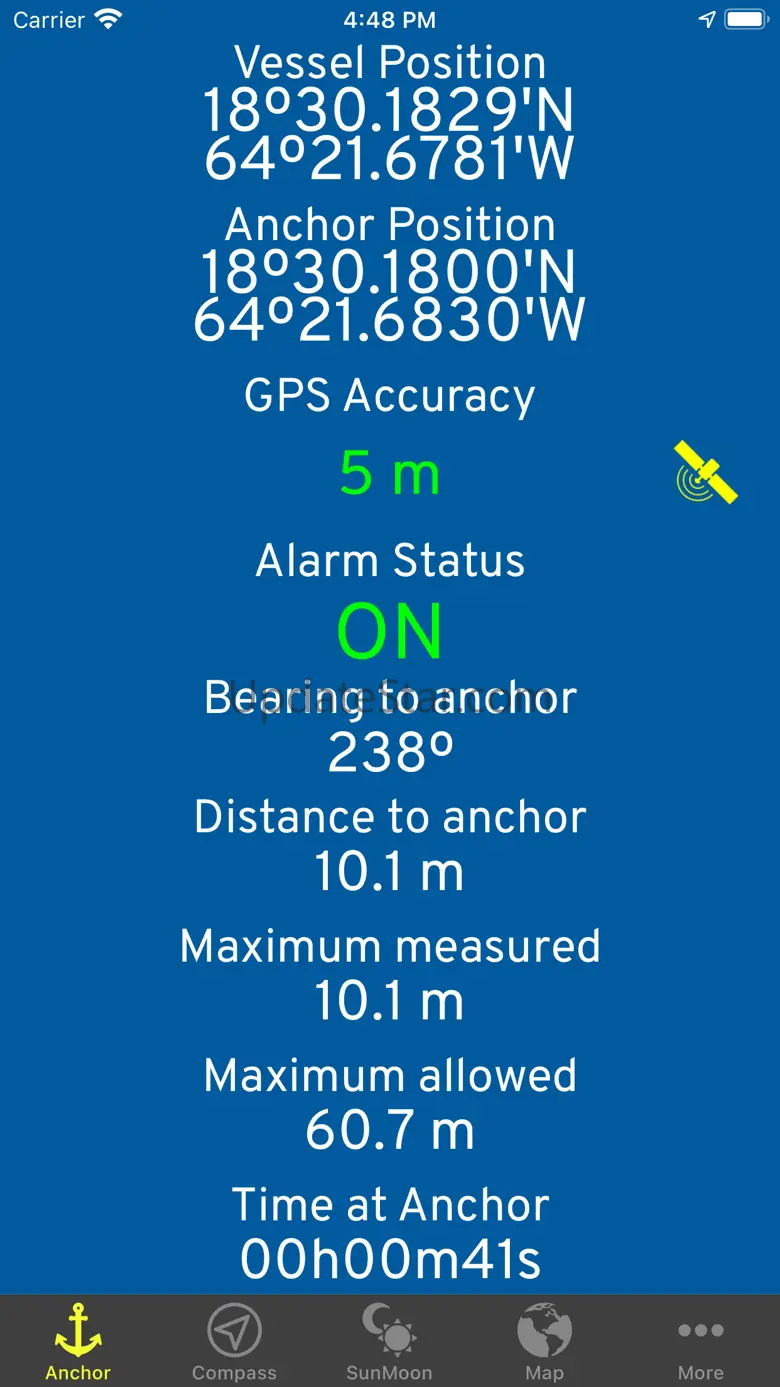The width and height of the screenshot is (780, 1387).
Task: Switch to the Compass tab
Action: coord(234,1342)
